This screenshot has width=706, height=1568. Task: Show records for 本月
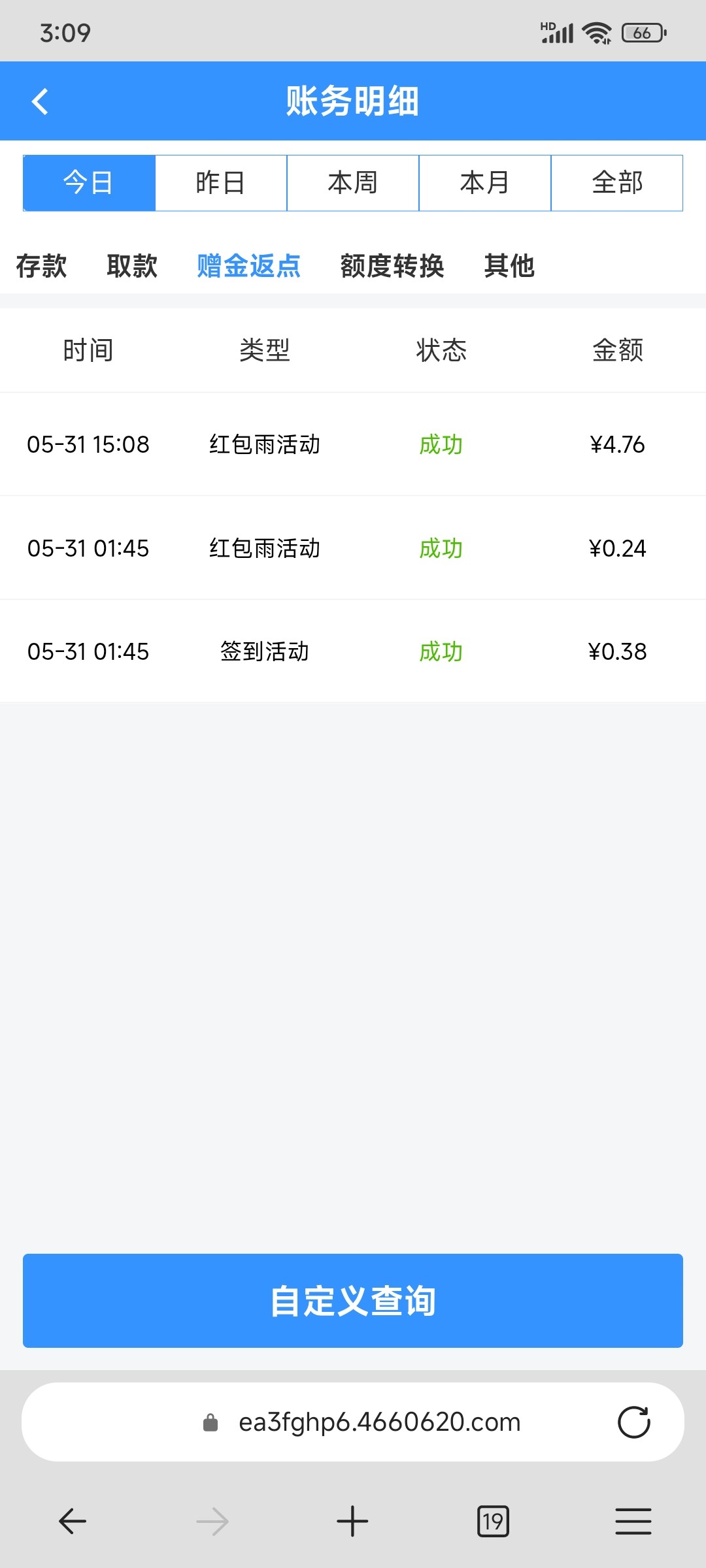[x=485, y=183]
